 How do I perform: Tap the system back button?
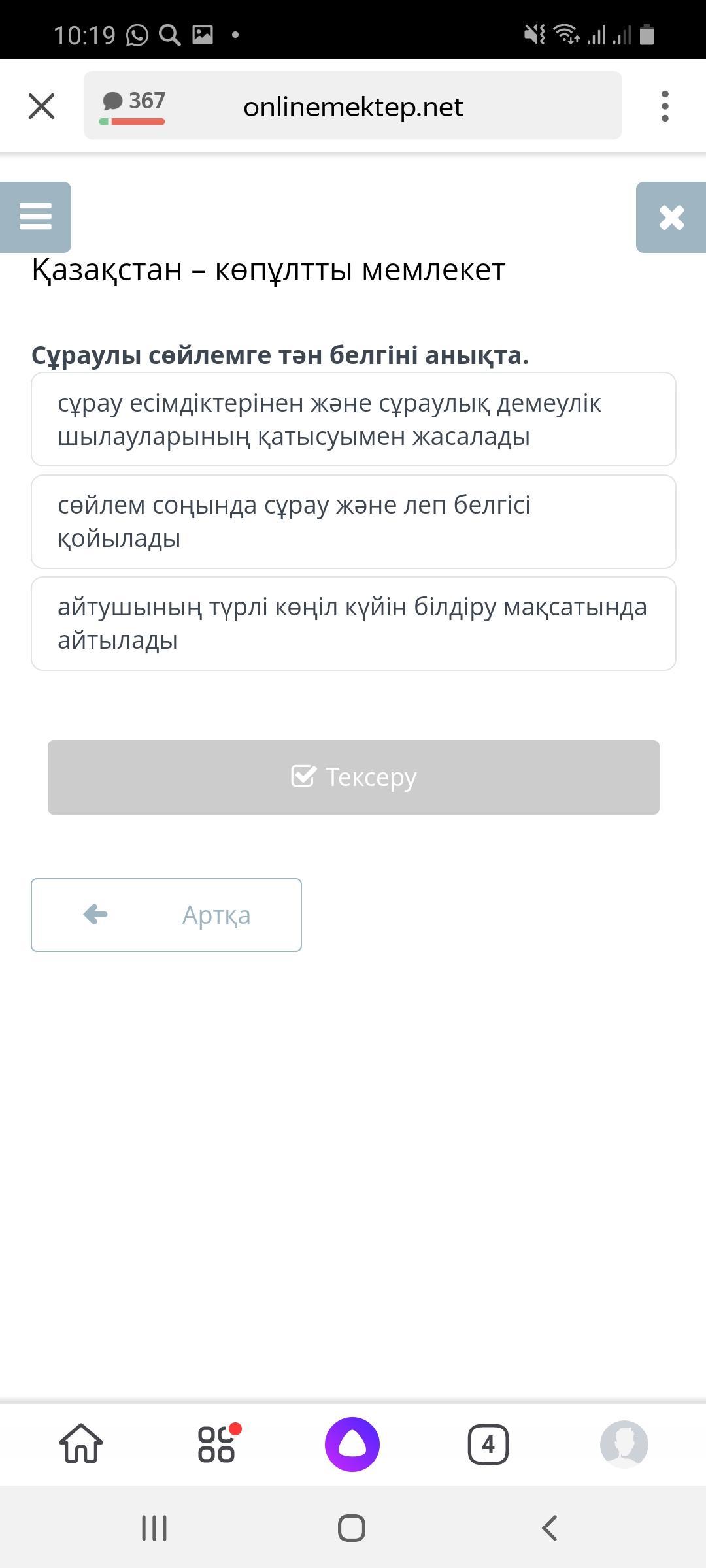550,1528
